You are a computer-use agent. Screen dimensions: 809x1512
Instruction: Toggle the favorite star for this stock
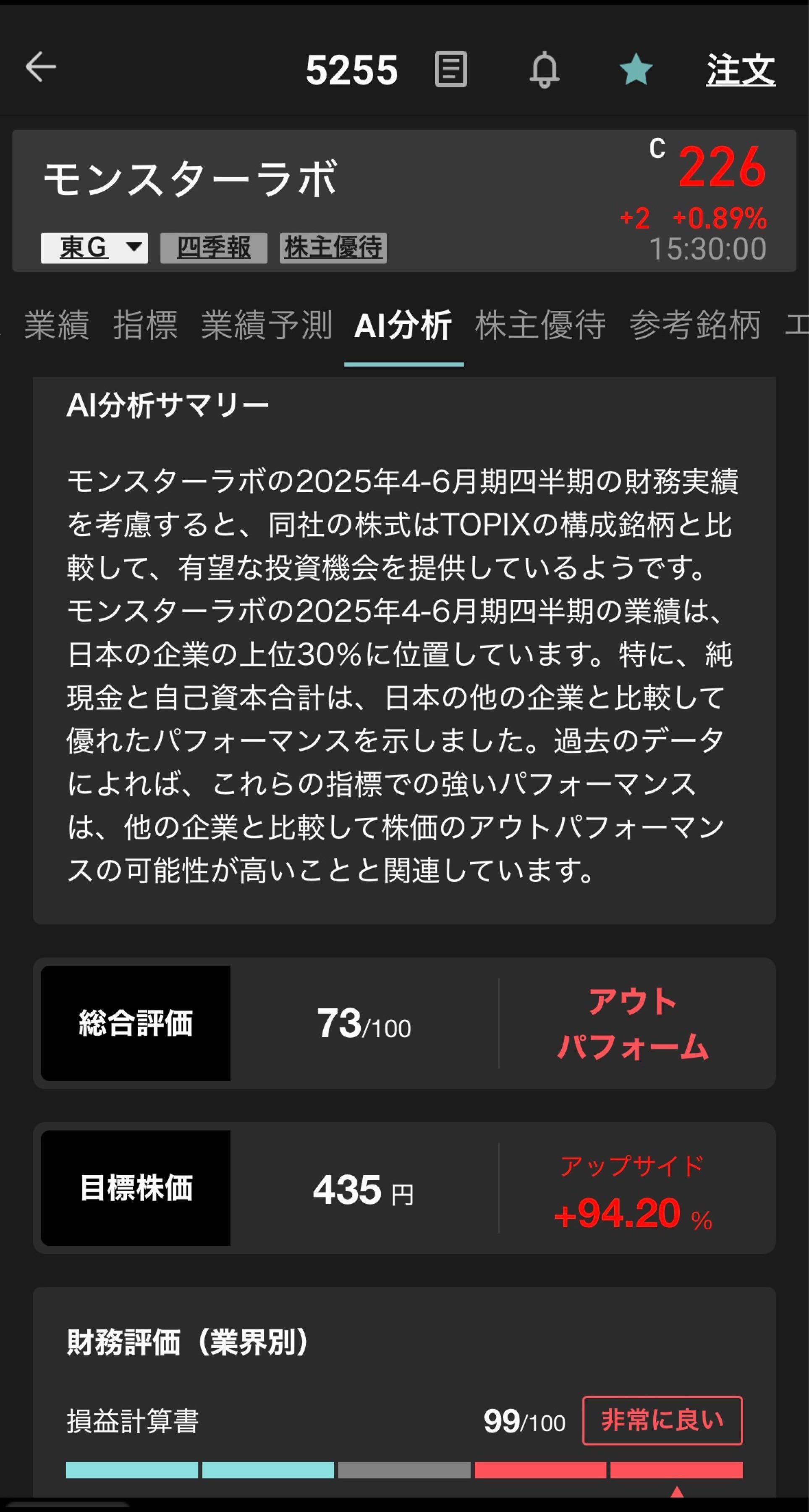click(x=636, y=69)
